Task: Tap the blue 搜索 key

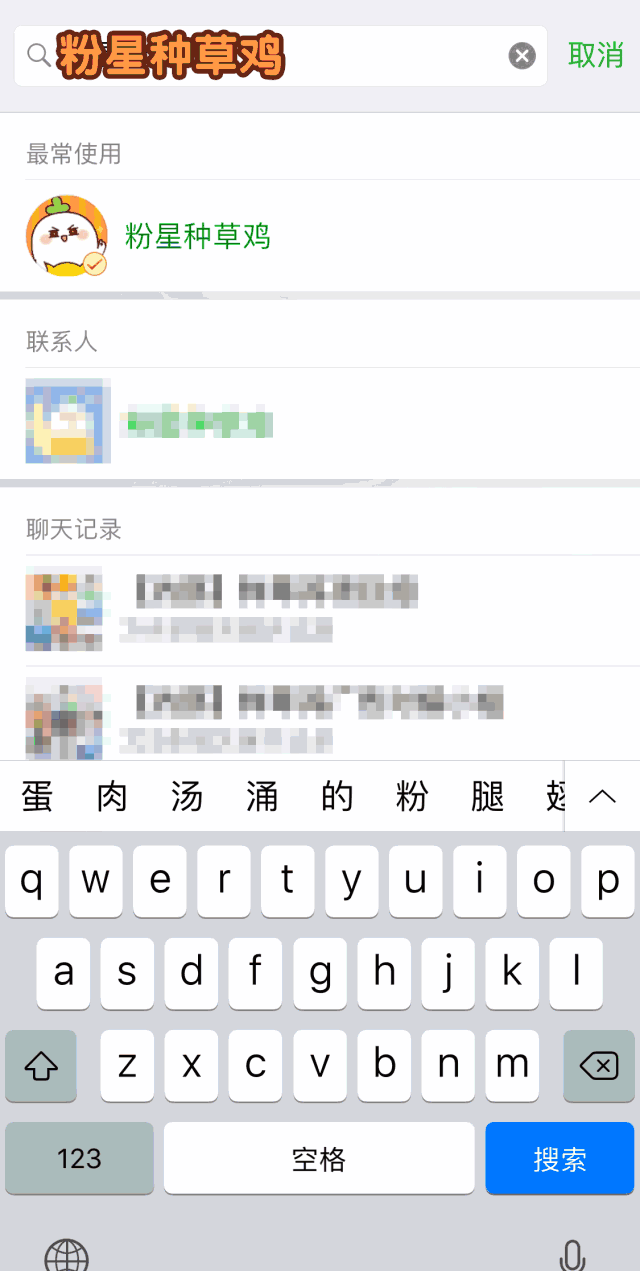Action: coord(559,1158)
